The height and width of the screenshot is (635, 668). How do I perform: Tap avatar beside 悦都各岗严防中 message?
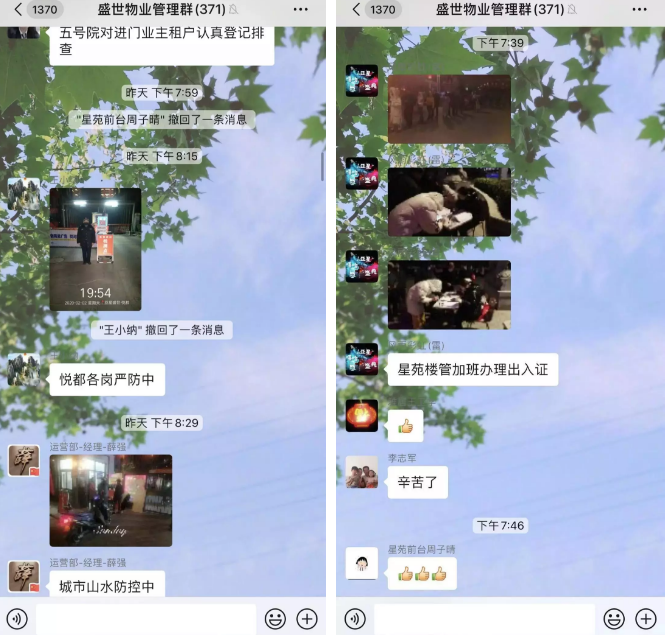[x=24, y=369]
